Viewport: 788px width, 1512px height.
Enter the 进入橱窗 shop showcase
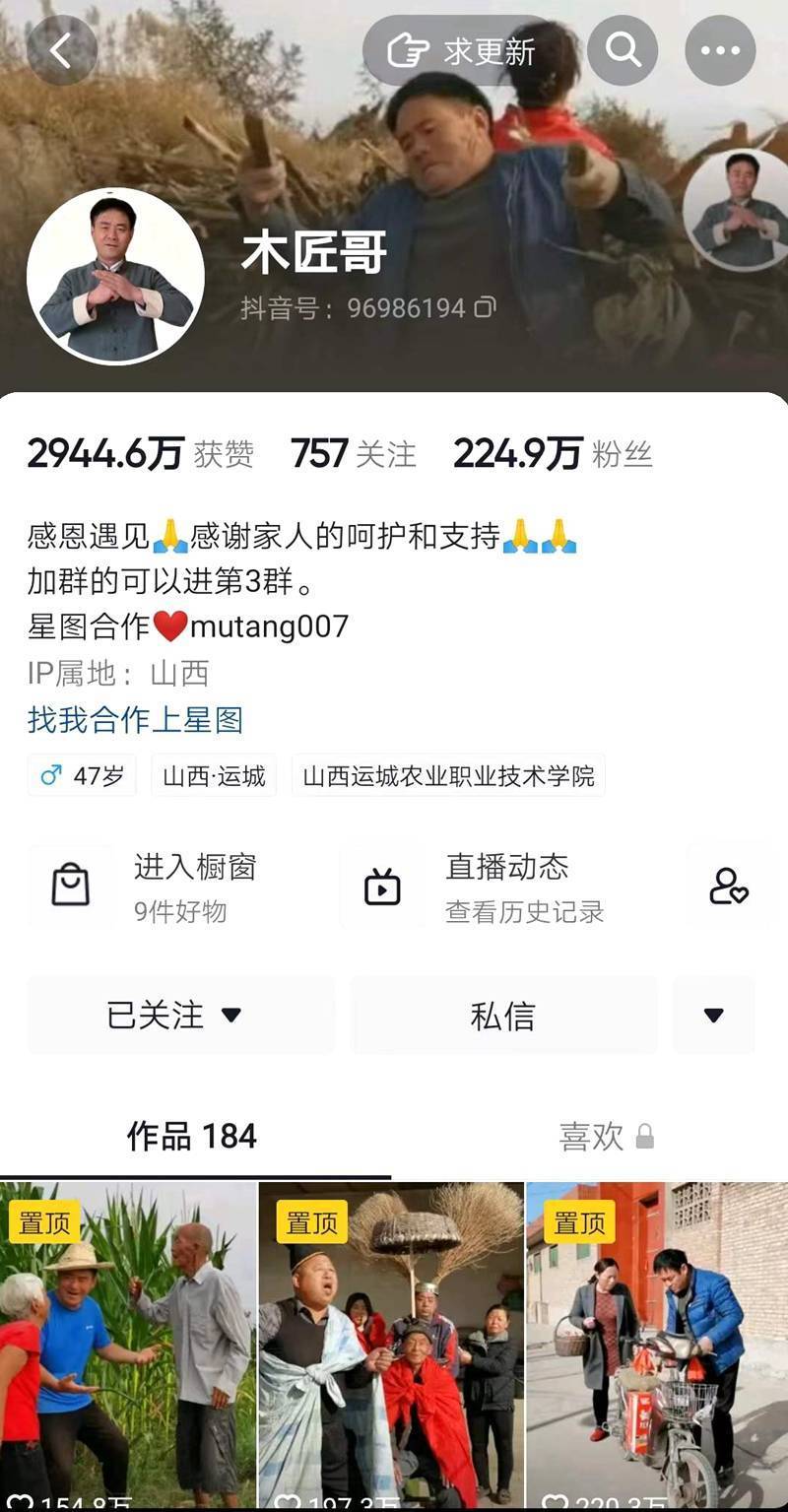177,886
